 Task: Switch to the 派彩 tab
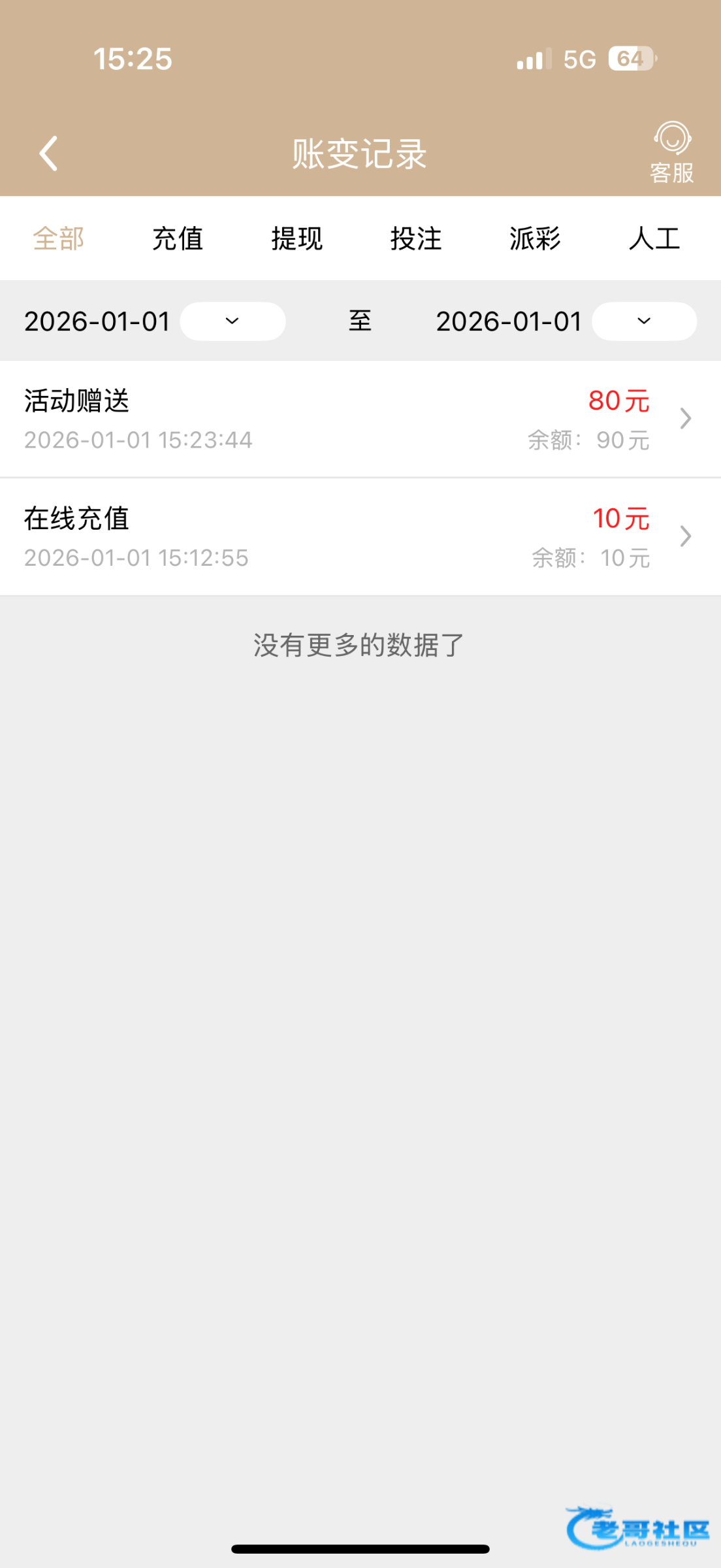(535, 238)
